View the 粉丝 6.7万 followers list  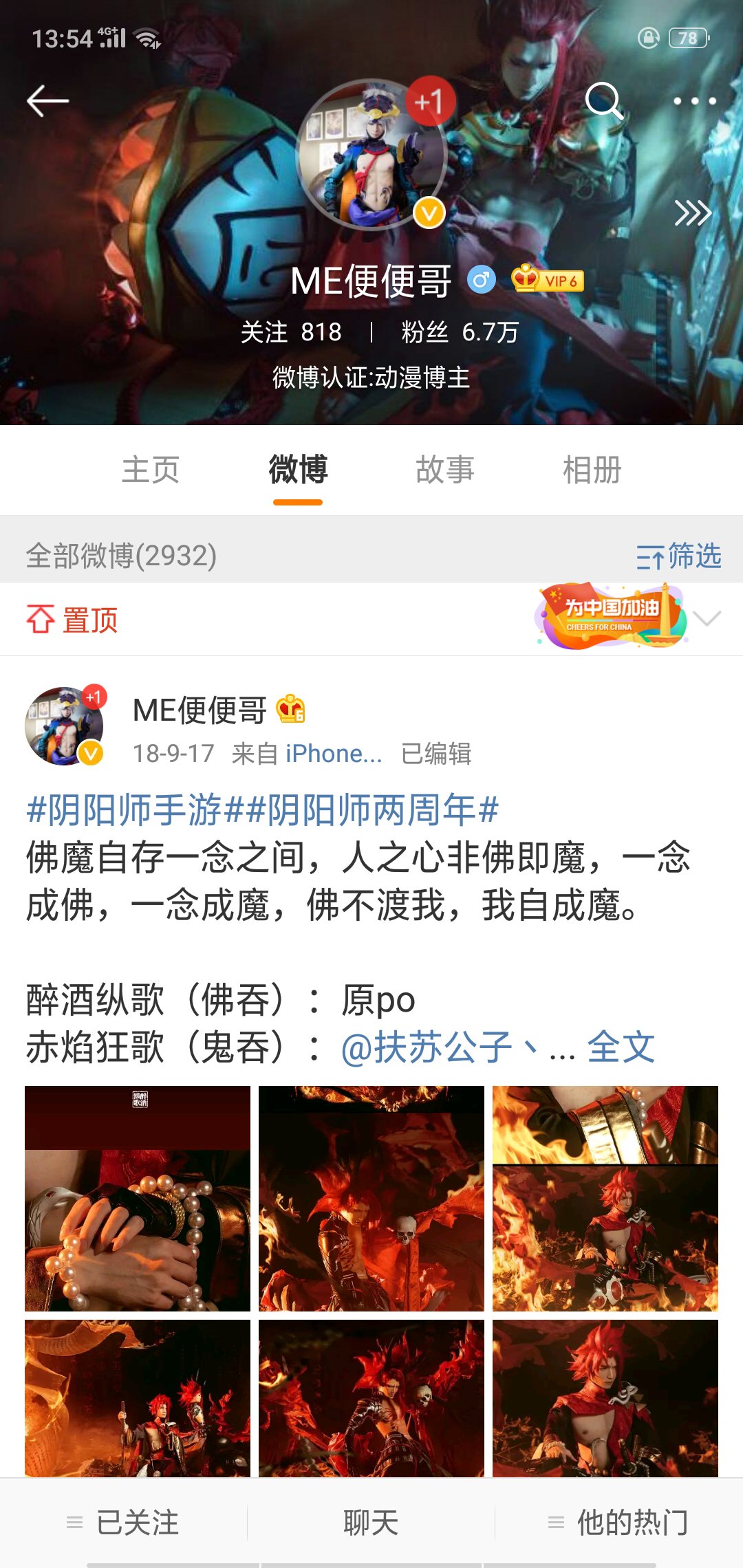click(x=460, y=332)
